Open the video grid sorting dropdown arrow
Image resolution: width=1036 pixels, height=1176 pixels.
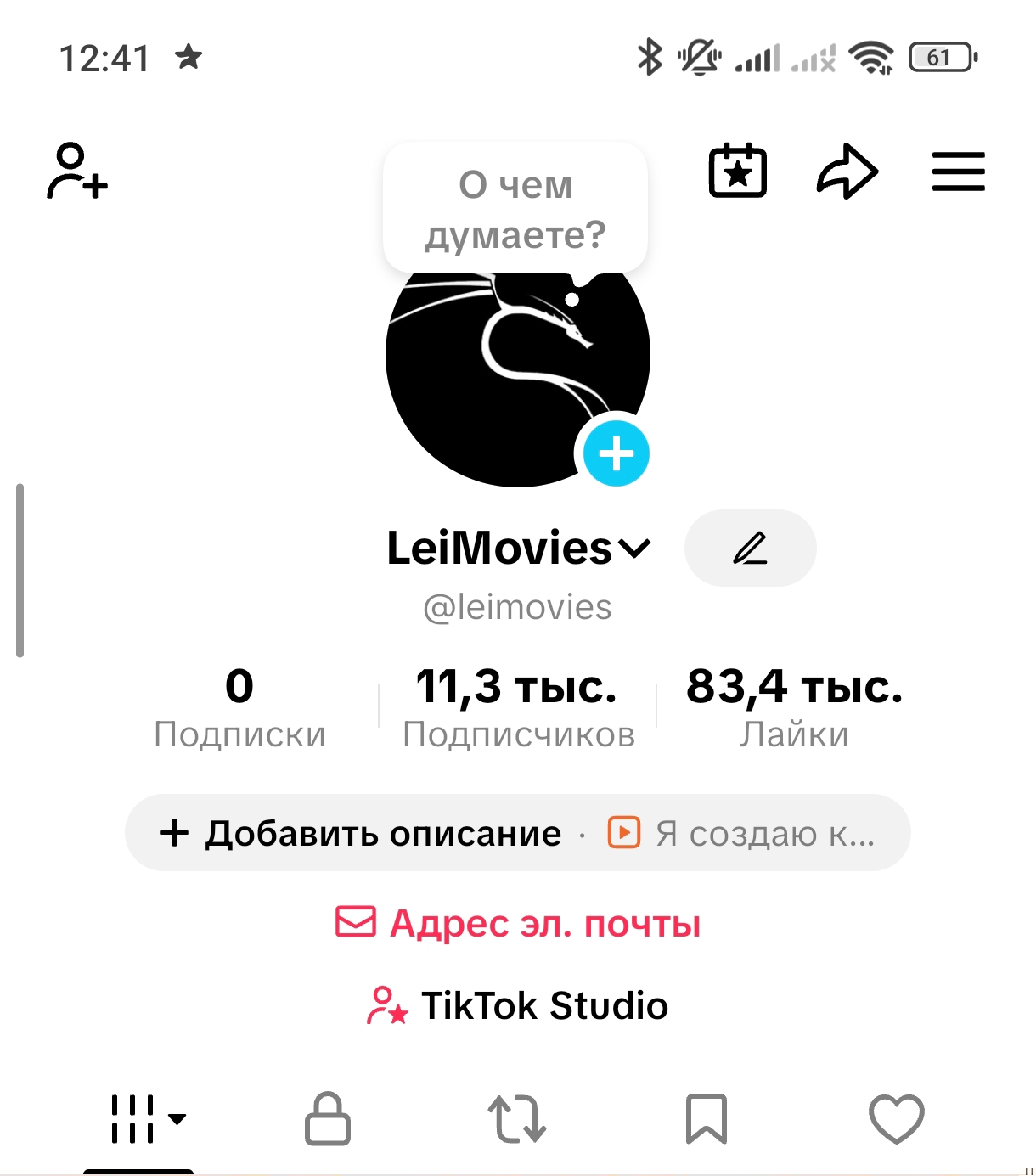coord(177,1120)
